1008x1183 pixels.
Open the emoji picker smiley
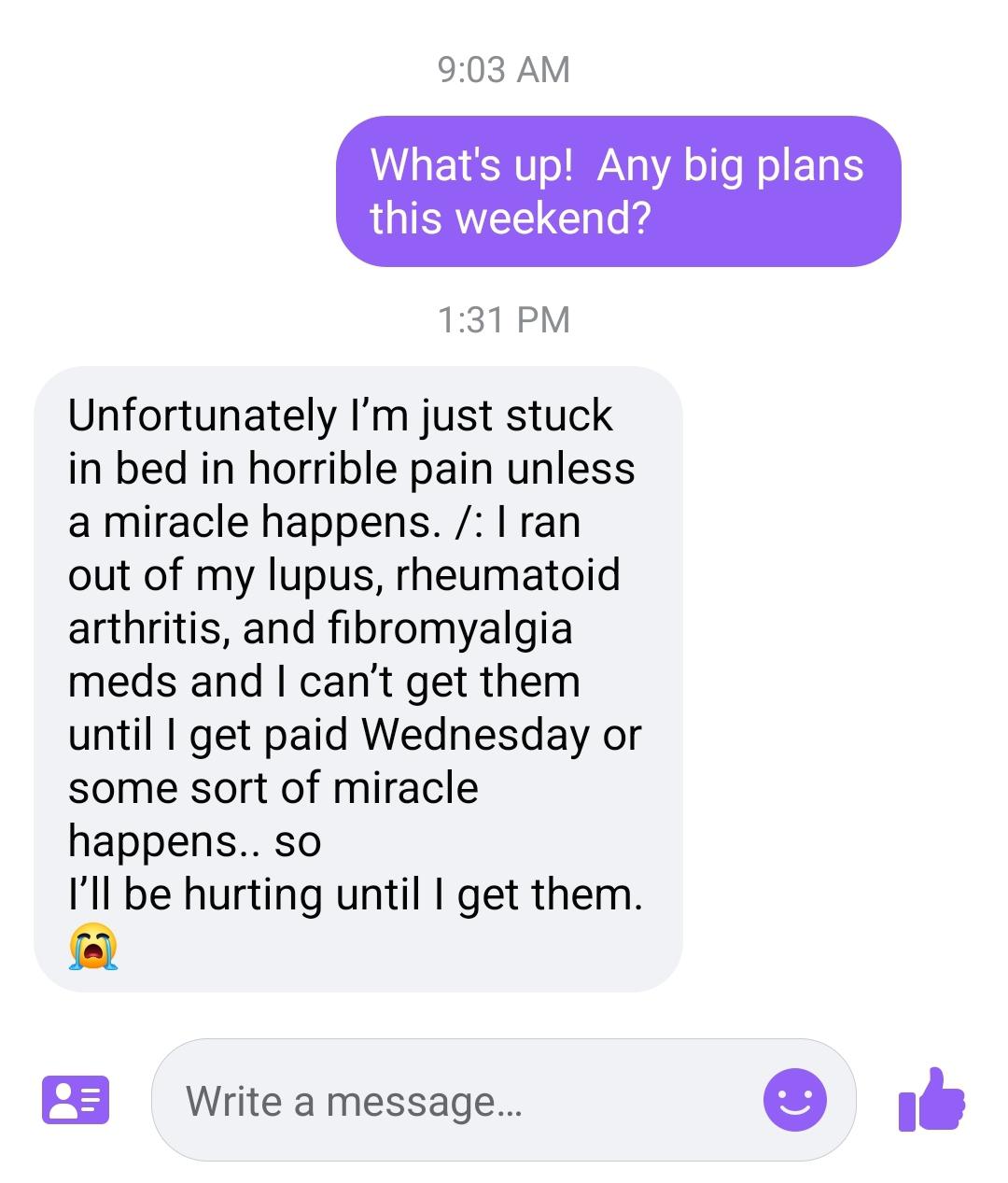pos(794,1100)
